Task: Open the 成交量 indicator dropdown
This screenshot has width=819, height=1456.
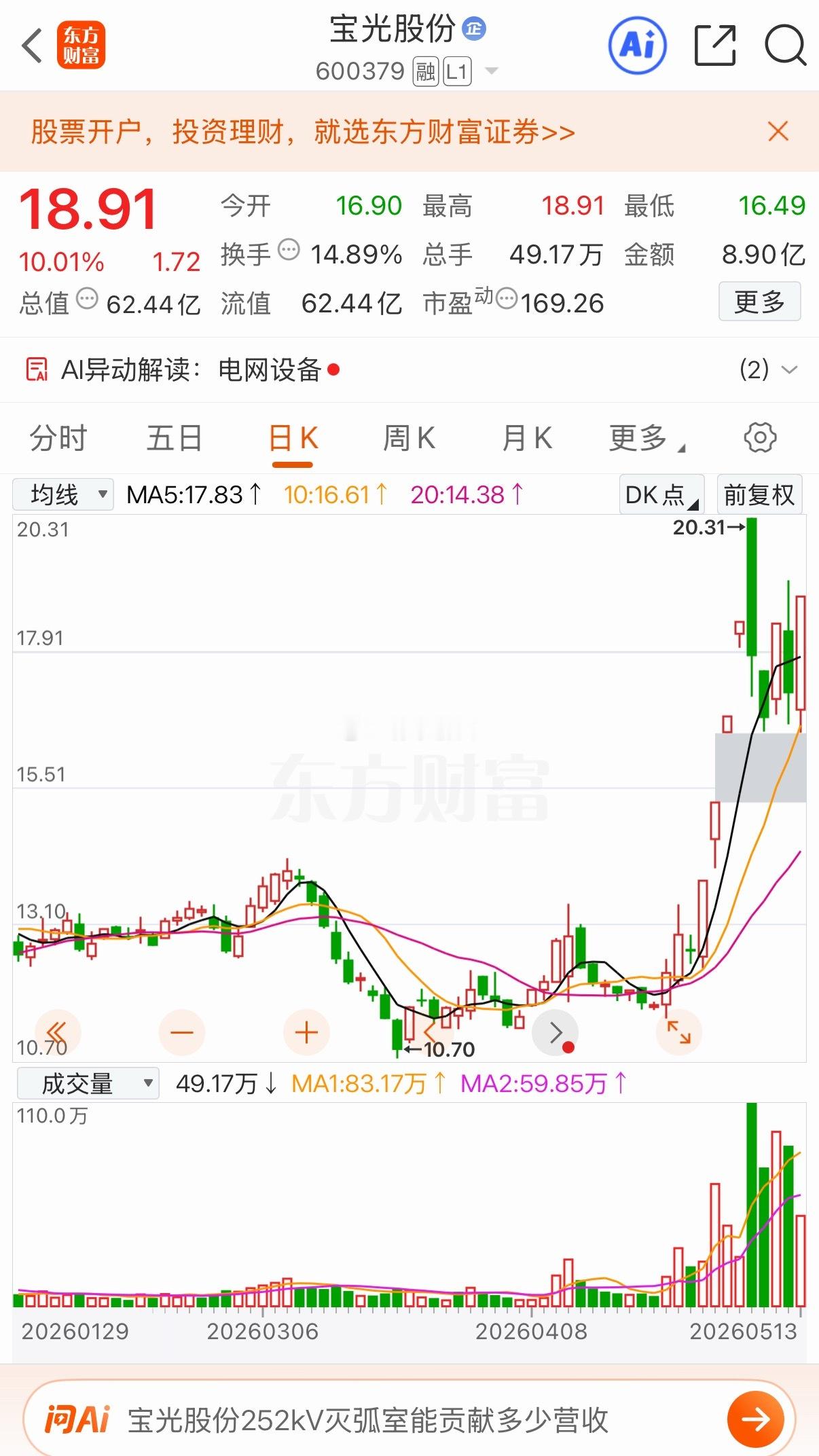Action: click(88, 1083)
